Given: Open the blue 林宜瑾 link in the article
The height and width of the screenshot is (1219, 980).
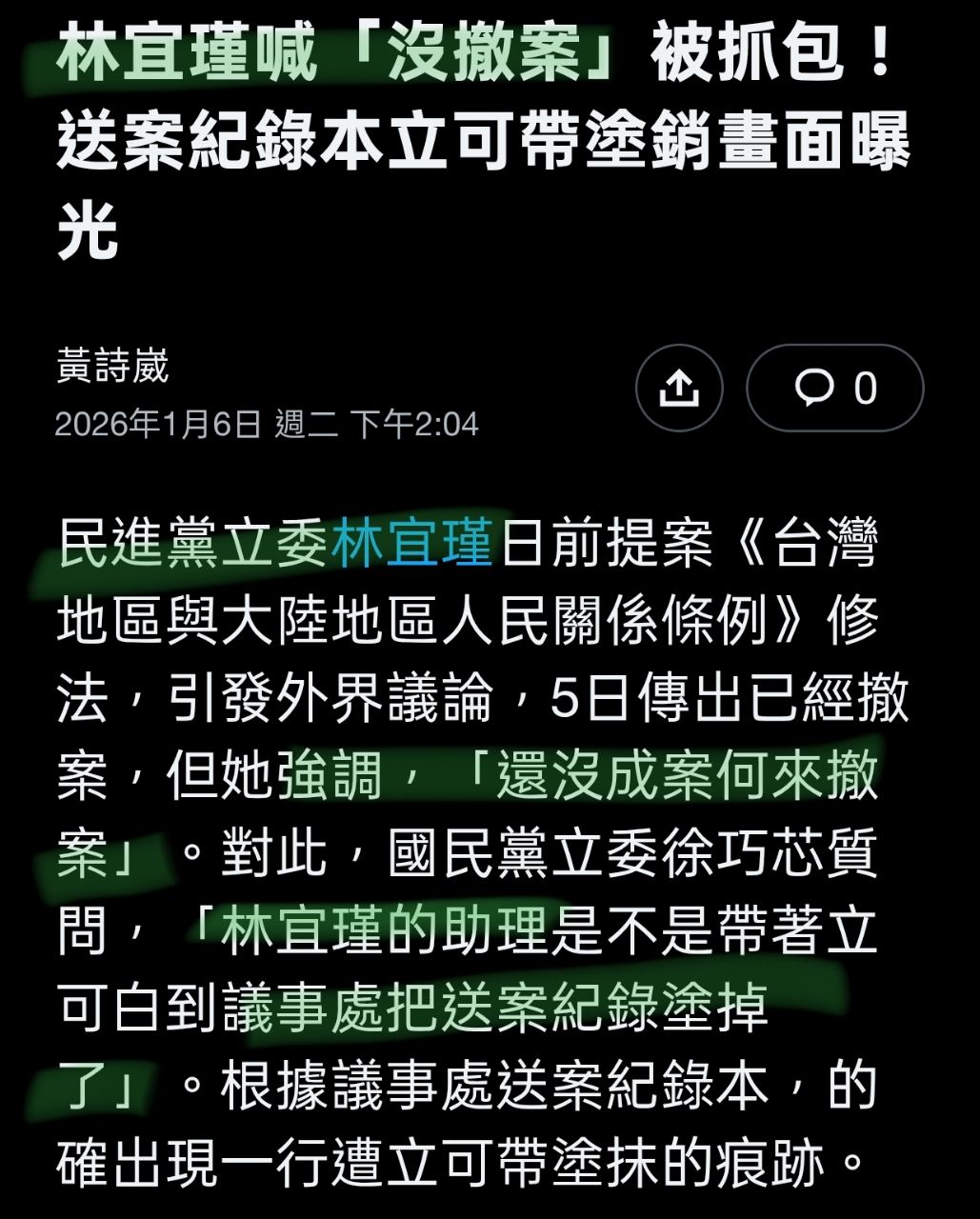Looking at the screenshot, I should coord(411,543).
